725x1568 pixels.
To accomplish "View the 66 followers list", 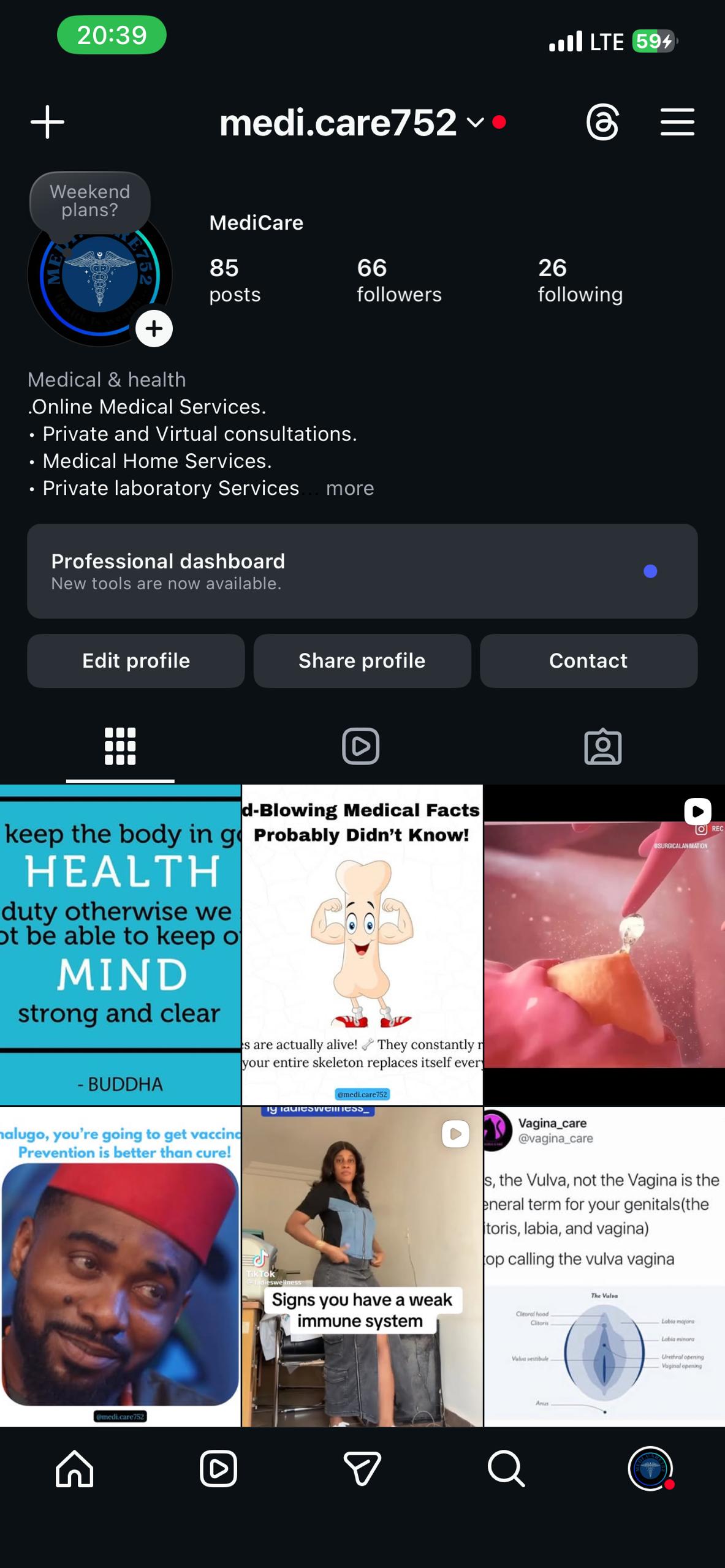I will click(399, 281).
